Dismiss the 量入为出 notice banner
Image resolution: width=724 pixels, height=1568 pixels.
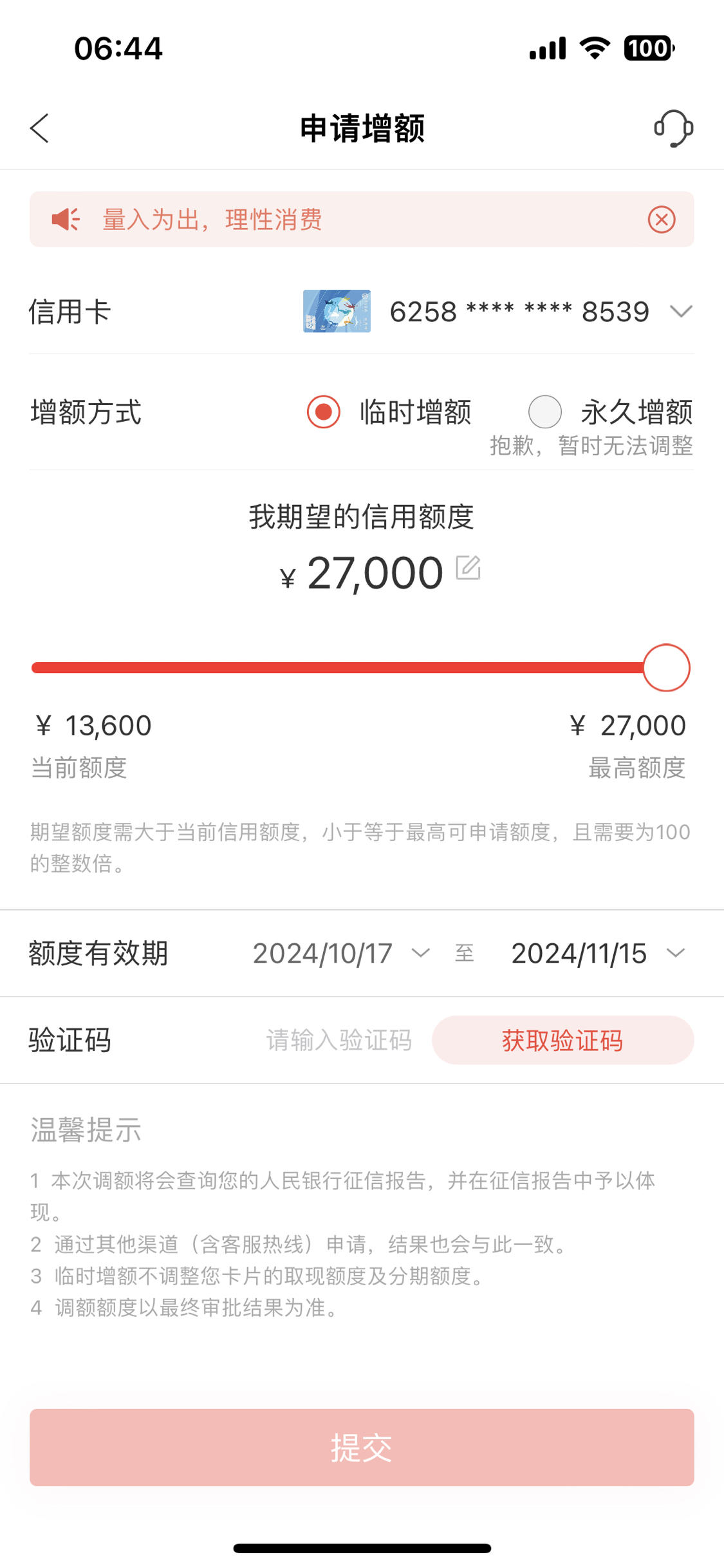point(662,220)
